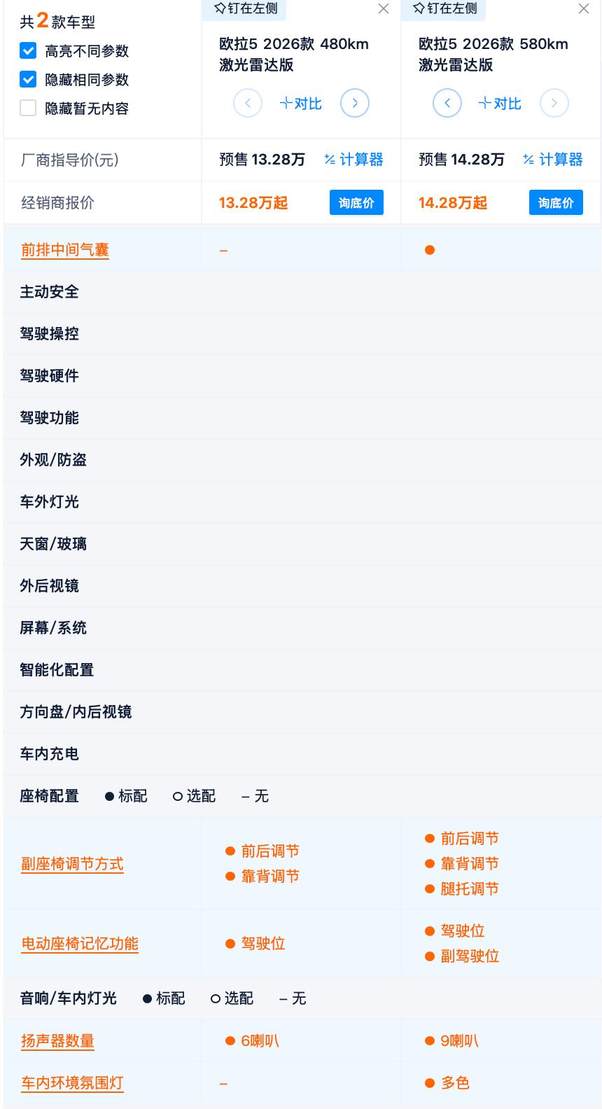Tap next arrow under 480km model
Image resolution: width=602 pixels, height=1109 pixels.
click(354, 103)
